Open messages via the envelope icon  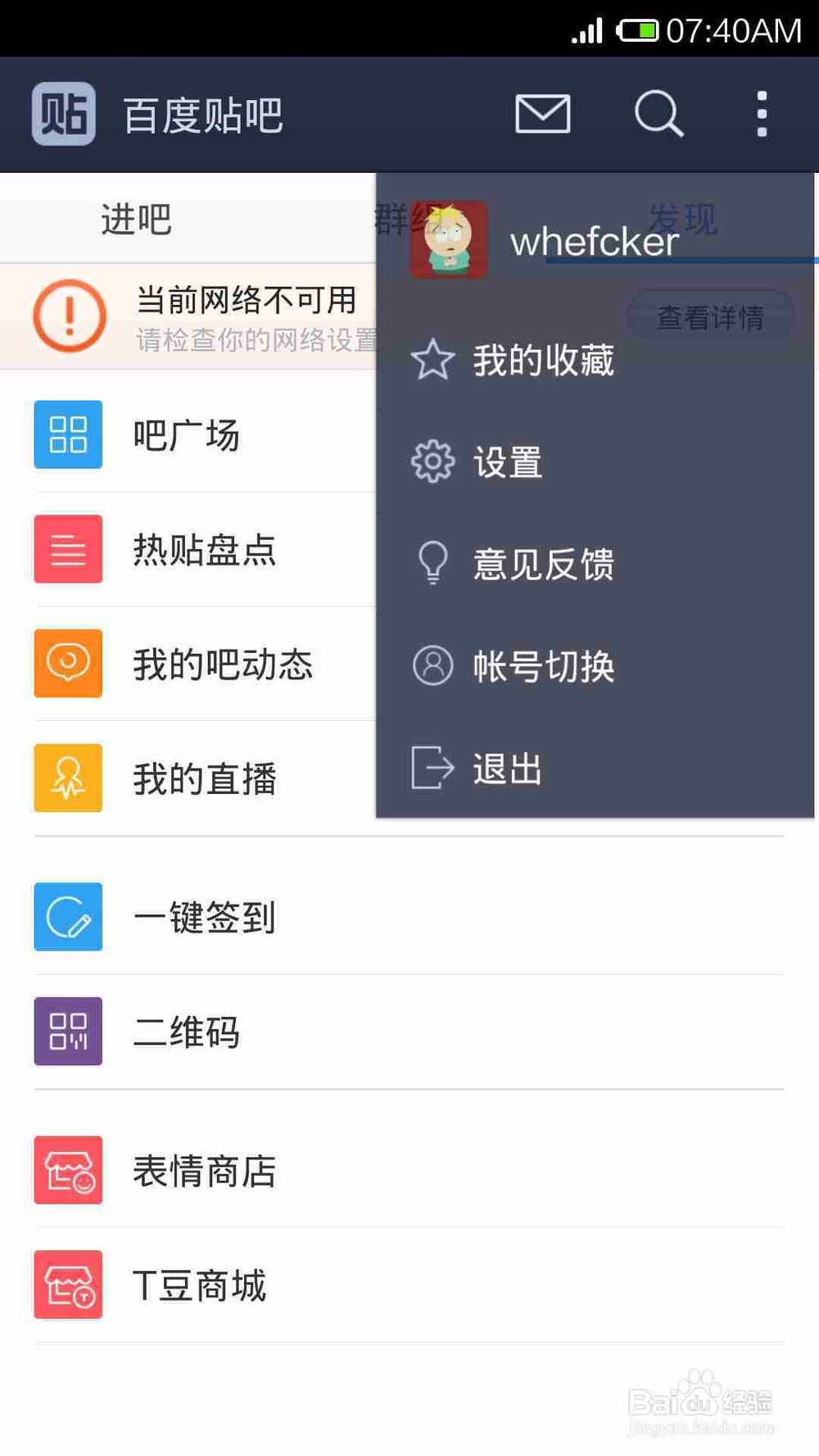(x=543, y=114)
